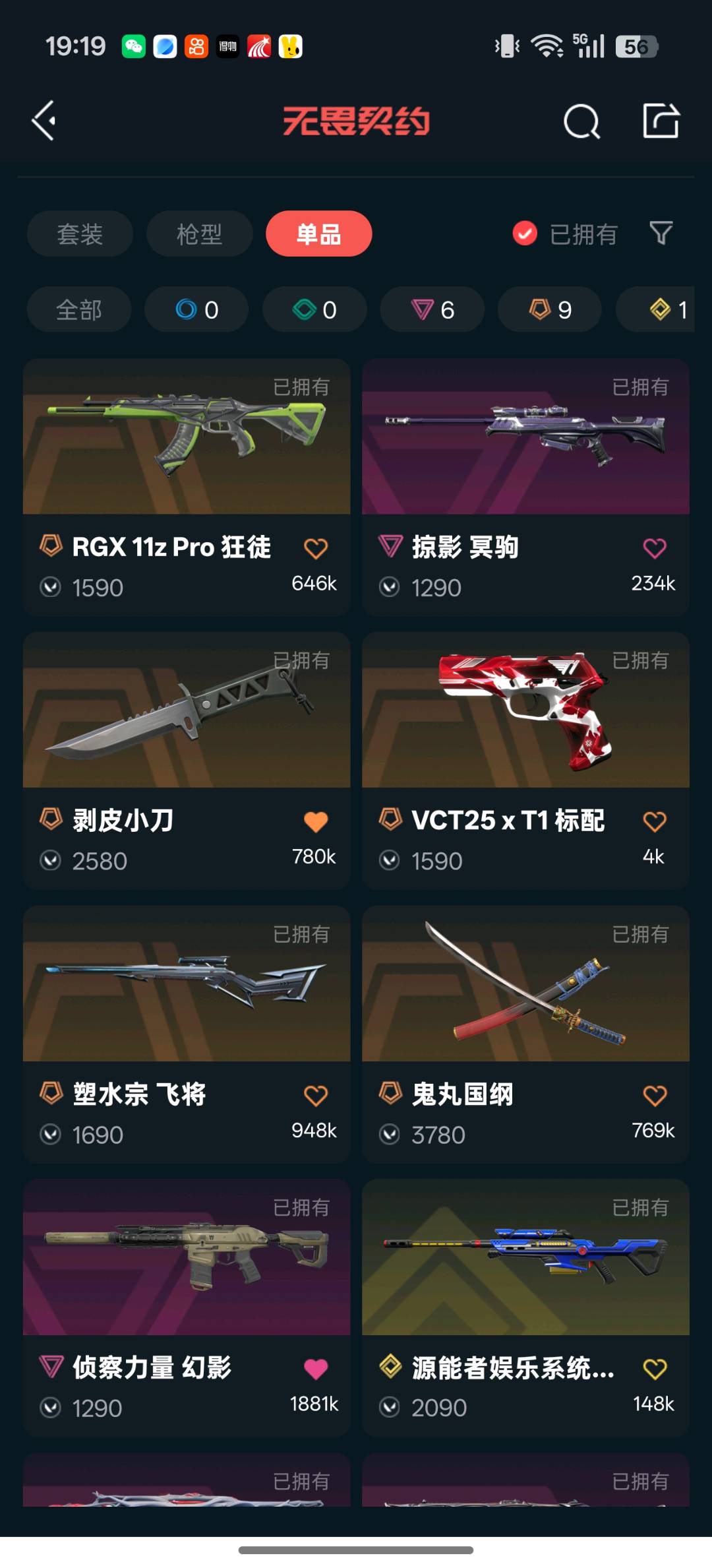This screenshot has height=1568, width=712.
Task: Unlike the 剥皮小刀 knife
Action: [316, 822]
